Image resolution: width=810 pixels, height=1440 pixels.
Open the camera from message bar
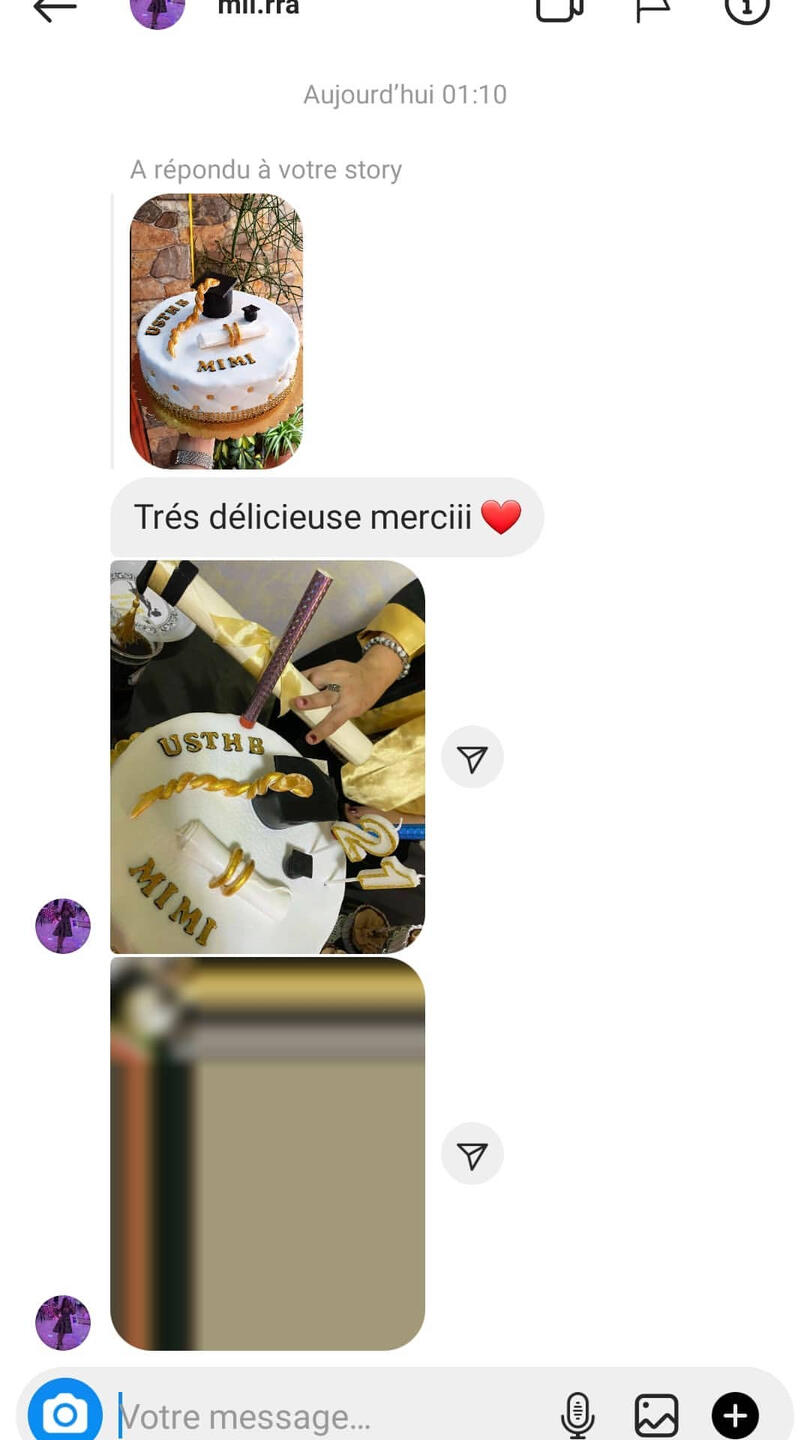click(x=65, y=1414)
